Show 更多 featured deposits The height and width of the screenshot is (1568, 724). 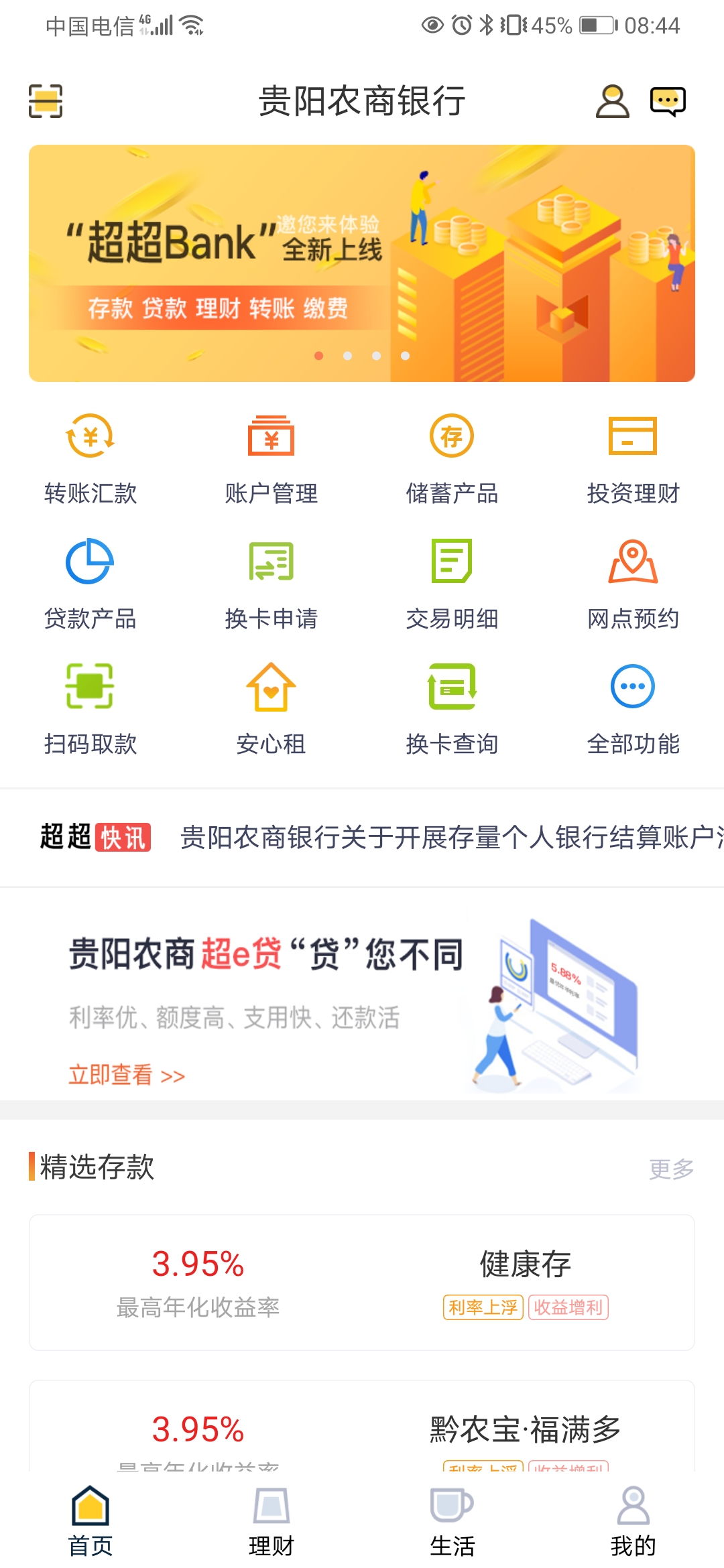(671, 1169)
